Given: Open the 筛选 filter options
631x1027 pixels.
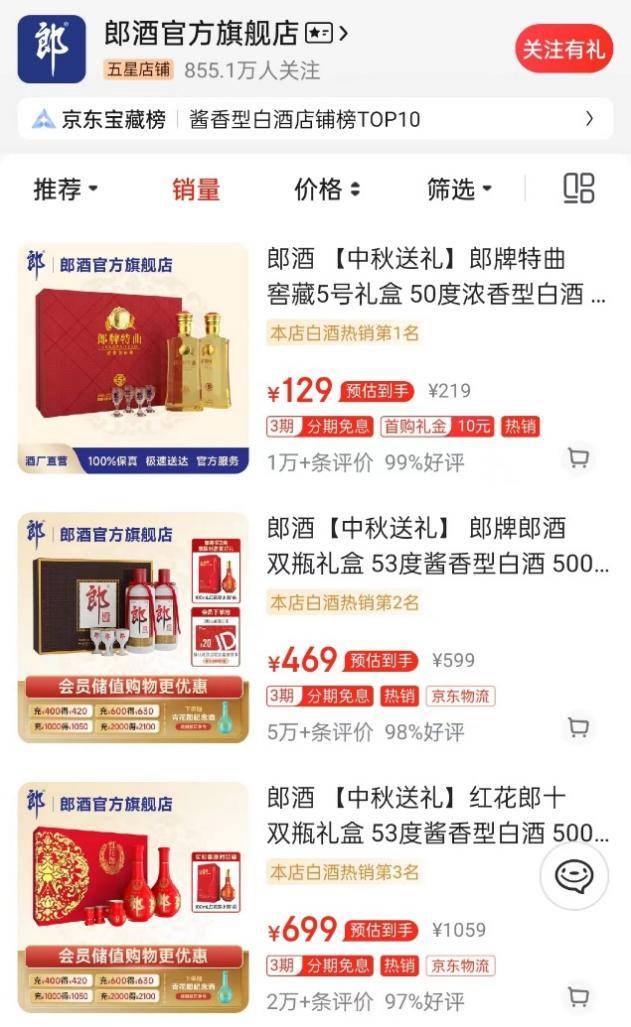Looking at the screenshot, I should 459,189.
